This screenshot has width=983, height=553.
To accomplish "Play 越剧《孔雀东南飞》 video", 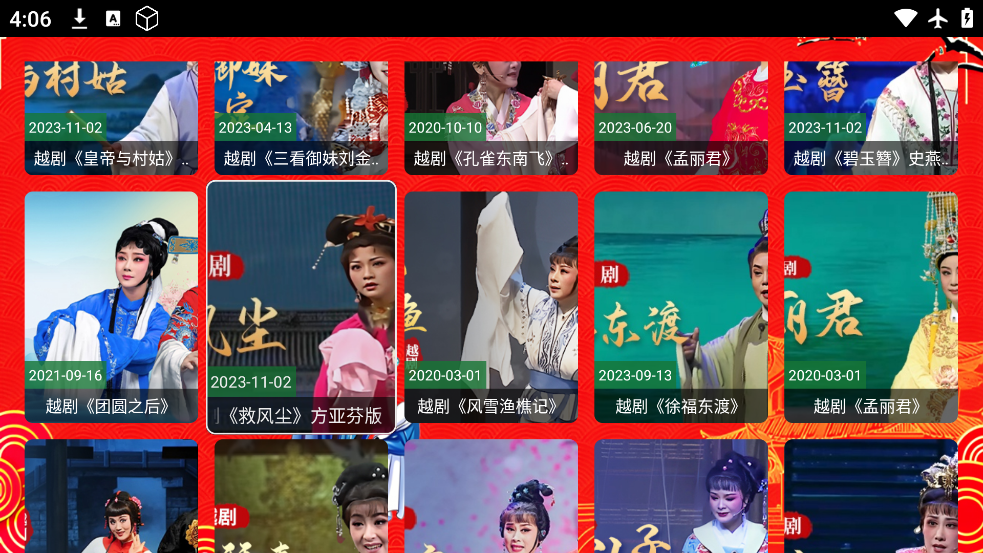I will coord(491,116).
